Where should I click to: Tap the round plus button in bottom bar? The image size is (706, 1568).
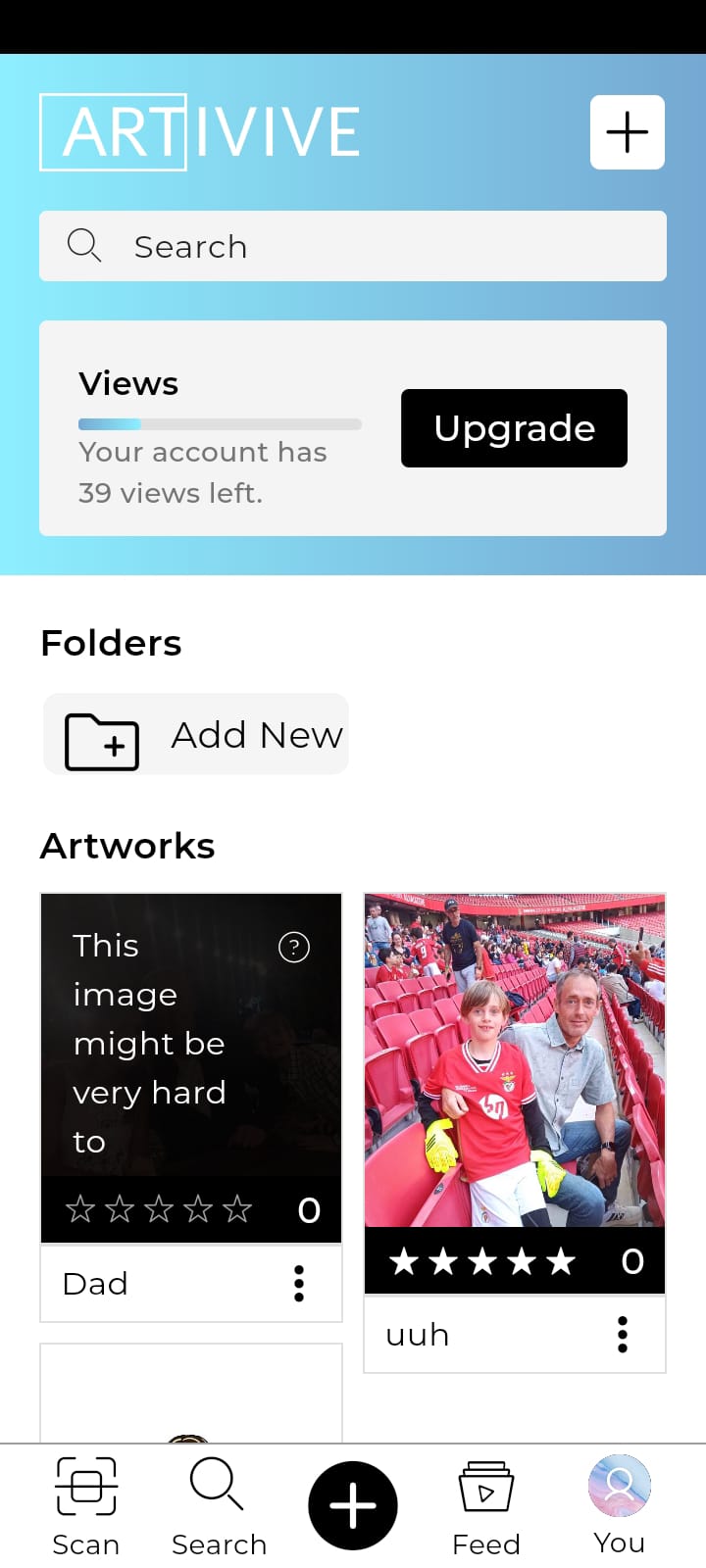(353, 1505)
